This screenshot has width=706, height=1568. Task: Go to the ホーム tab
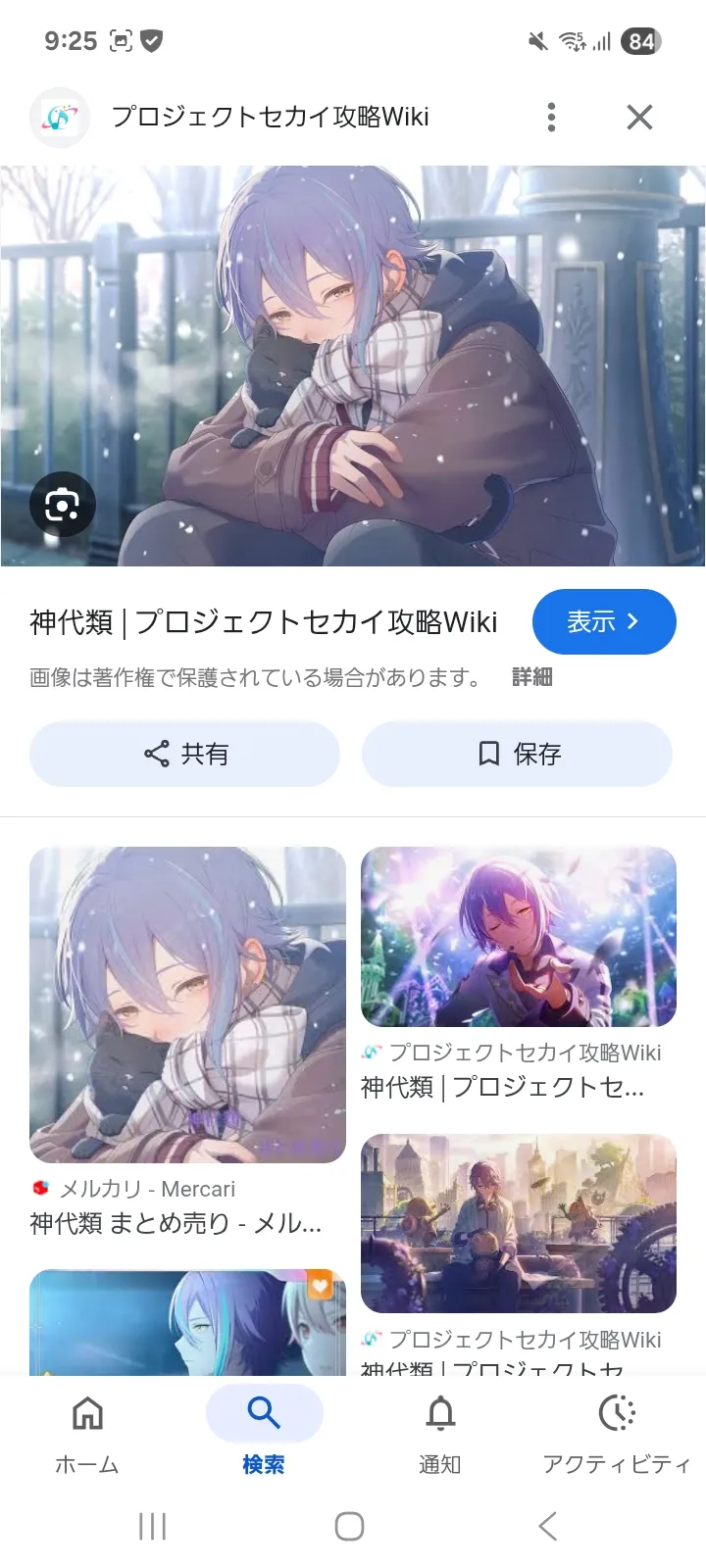[x=87, y=1435]
